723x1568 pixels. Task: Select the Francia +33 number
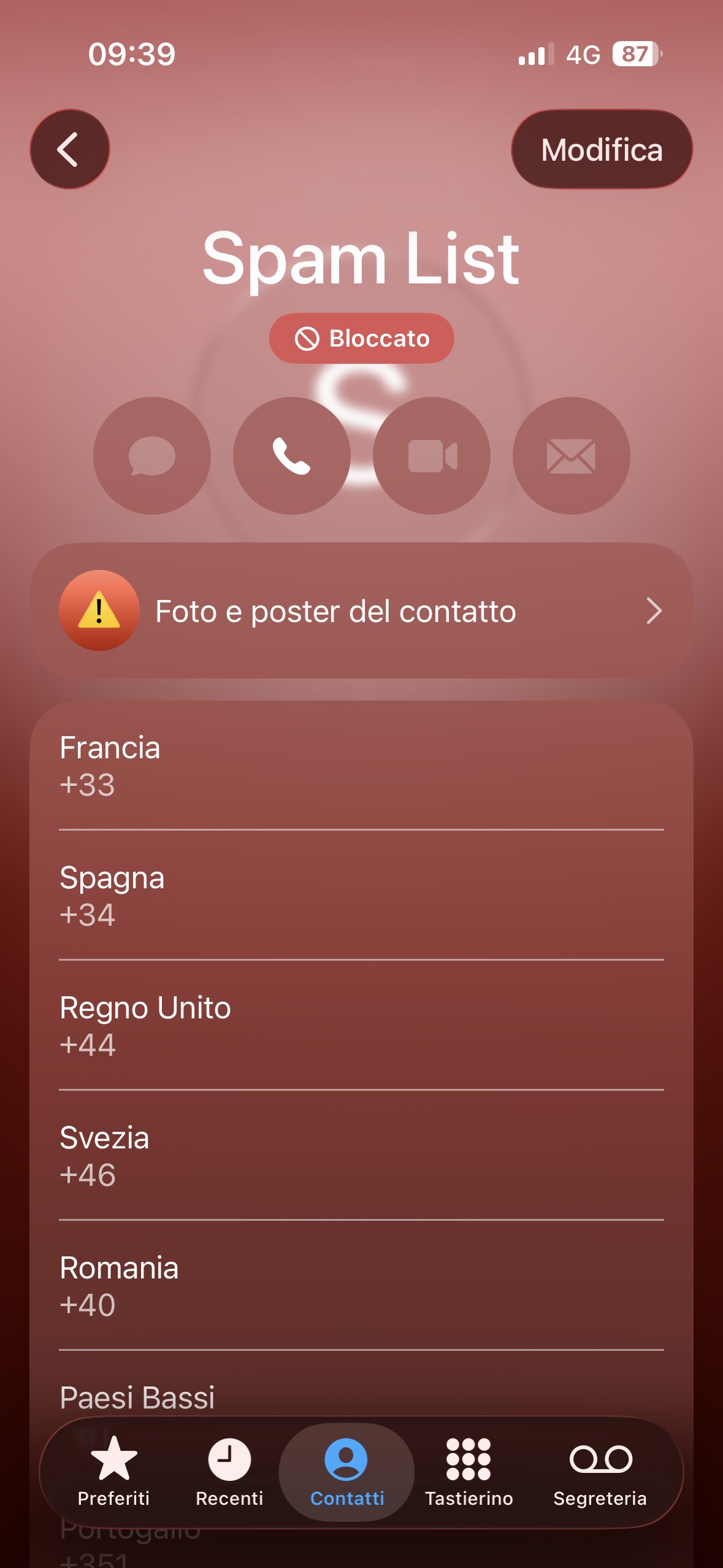pos(361,766)
